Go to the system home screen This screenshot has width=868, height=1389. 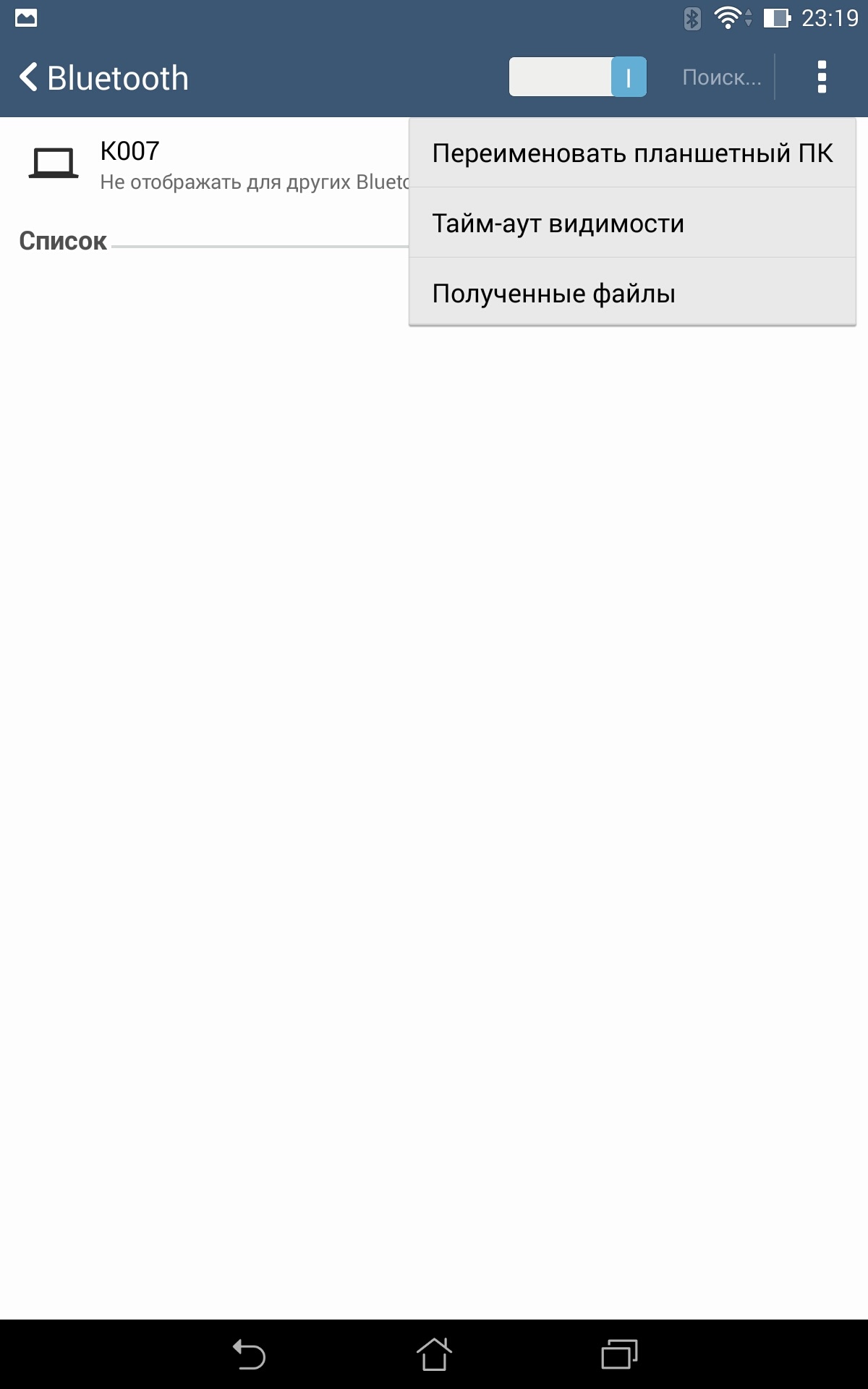[x=434, y=1354]
